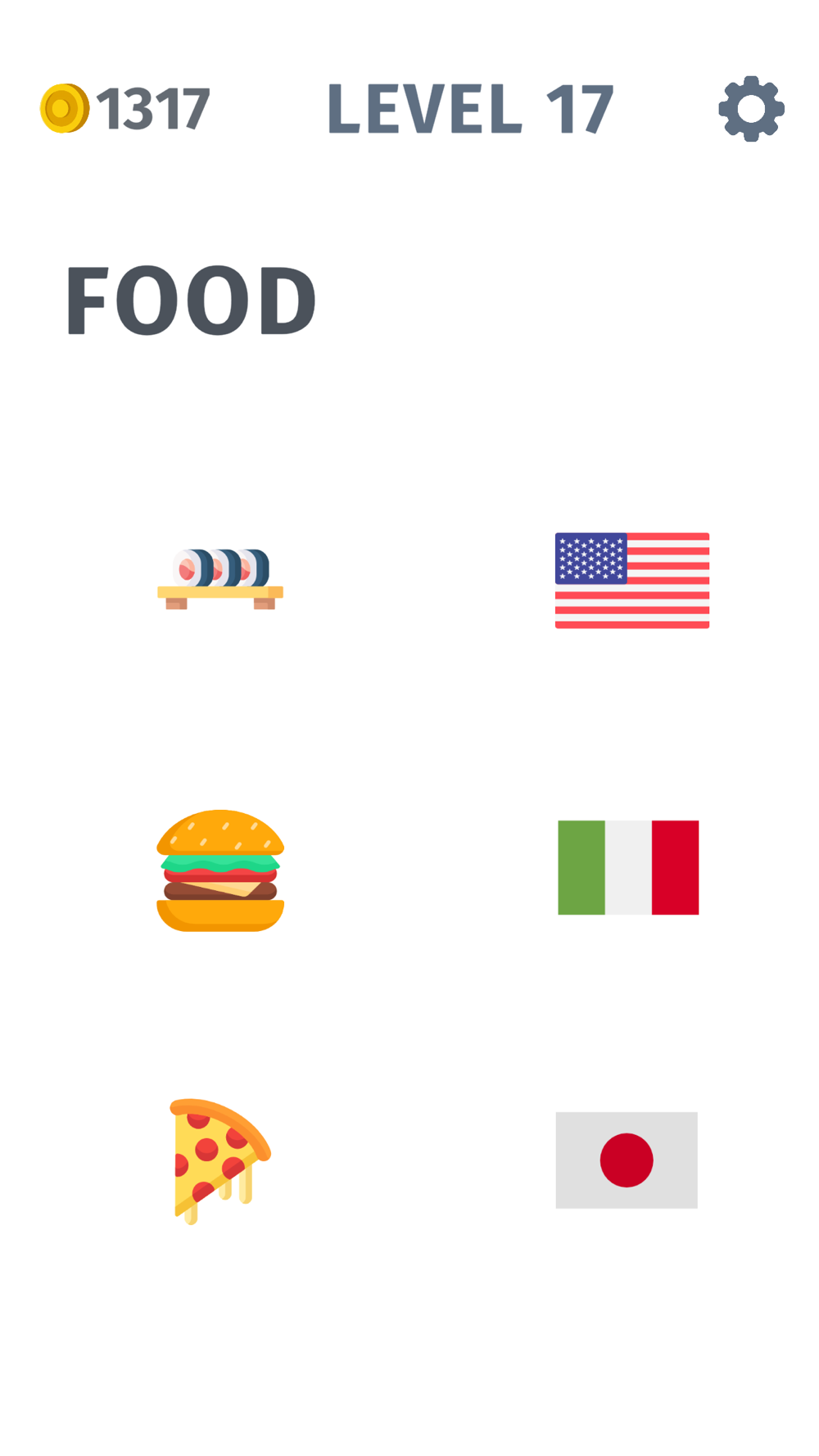This screenshot has width=819, height=1456.
Task: Tap the Italian flag
Action: pos(628,867)
